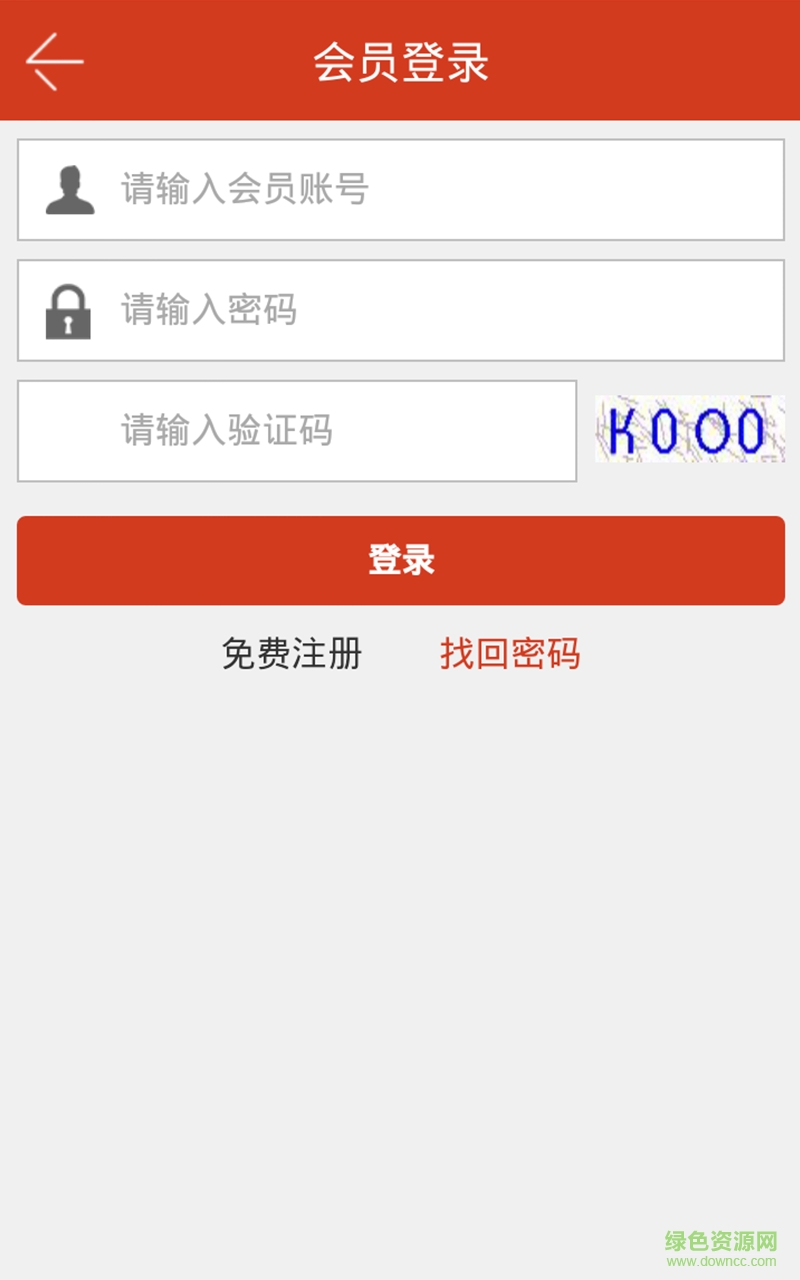Click the 找回密码 password recovery link
Image resolution: width=800 pixels, height=1280 pixels.
509,653
